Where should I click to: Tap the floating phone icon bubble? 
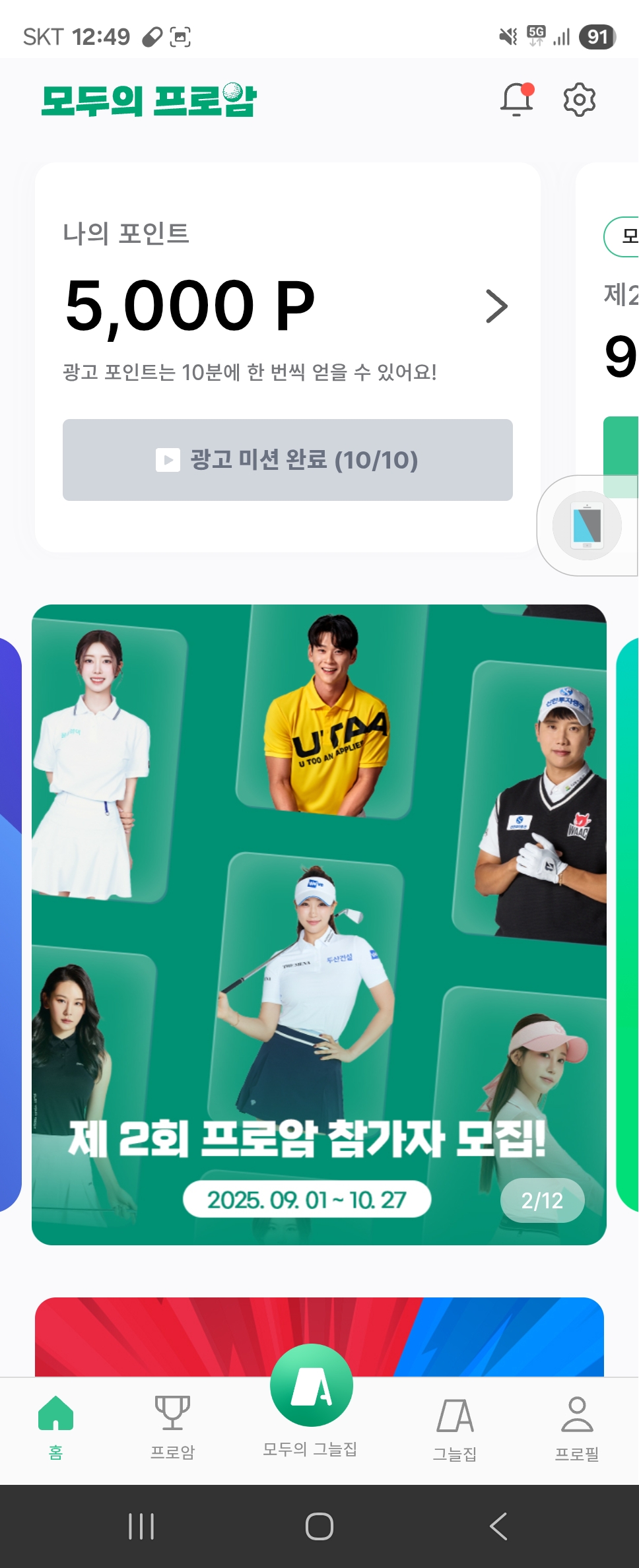(x=587, y=526)
